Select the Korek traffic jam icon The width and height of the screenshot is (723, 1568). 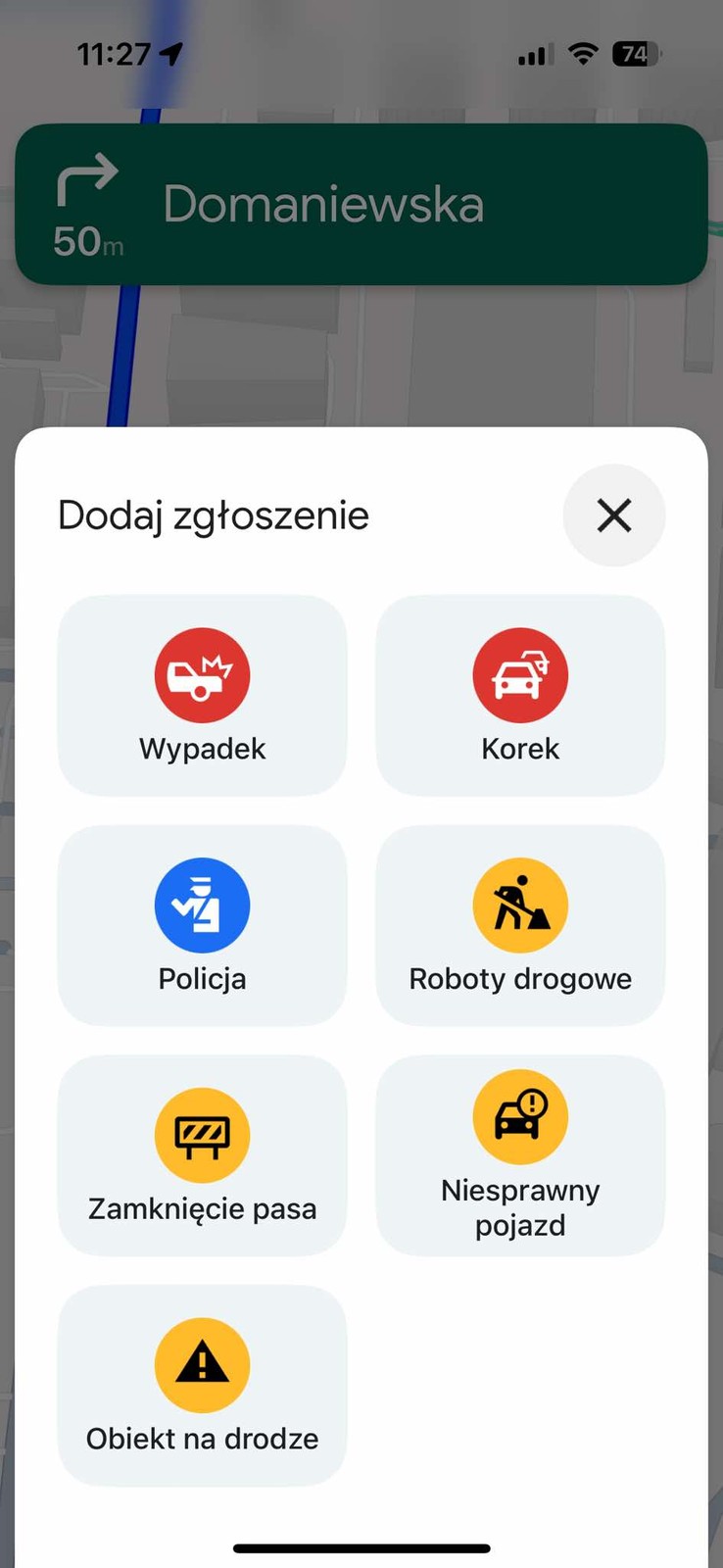(520, 674)
